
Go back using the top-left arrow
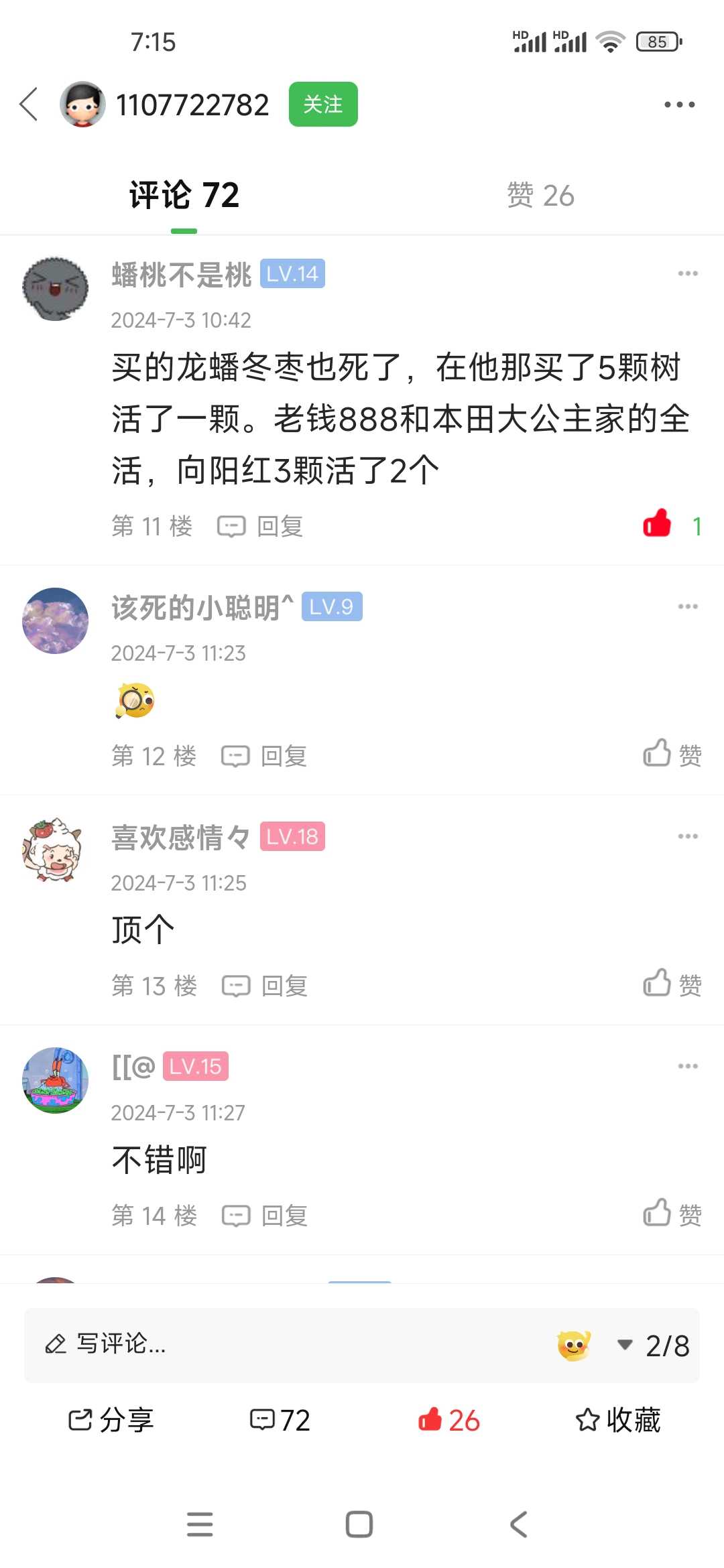29,105
